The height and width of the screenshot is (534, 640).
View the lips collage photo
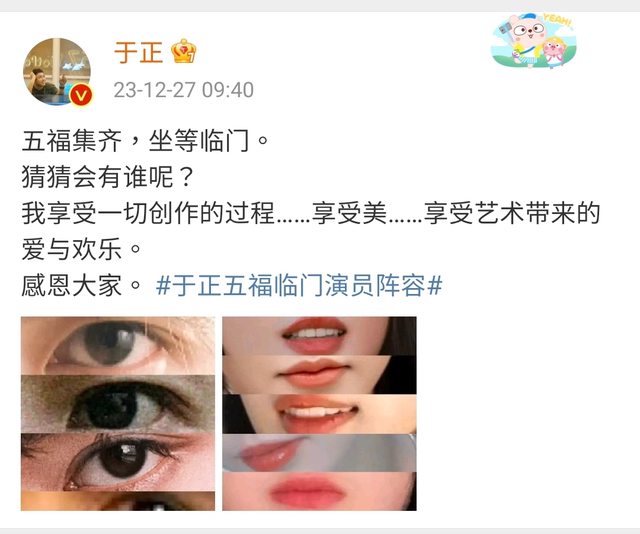(x=319, y=413)
